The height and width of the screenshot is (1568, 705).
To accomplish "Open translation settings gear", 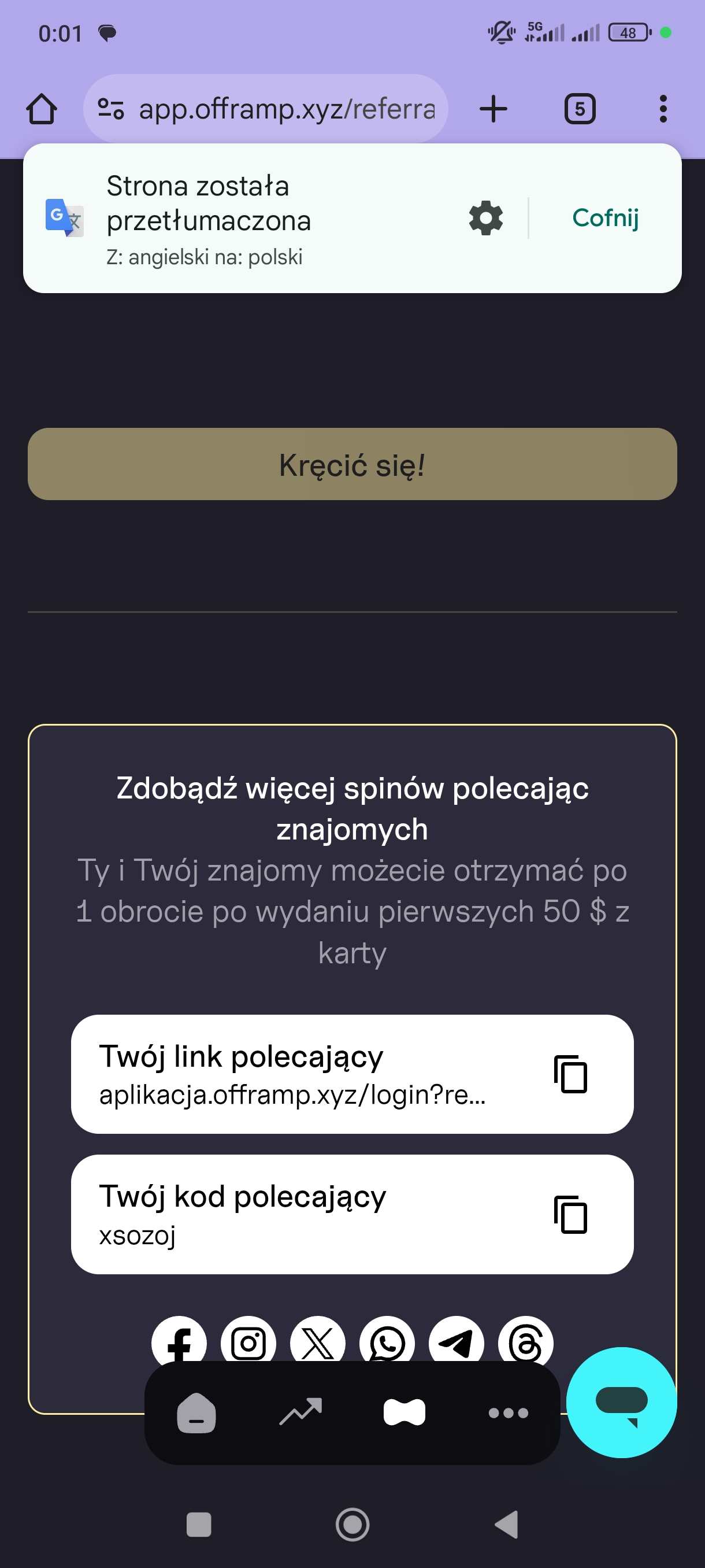I will [485, 218].
